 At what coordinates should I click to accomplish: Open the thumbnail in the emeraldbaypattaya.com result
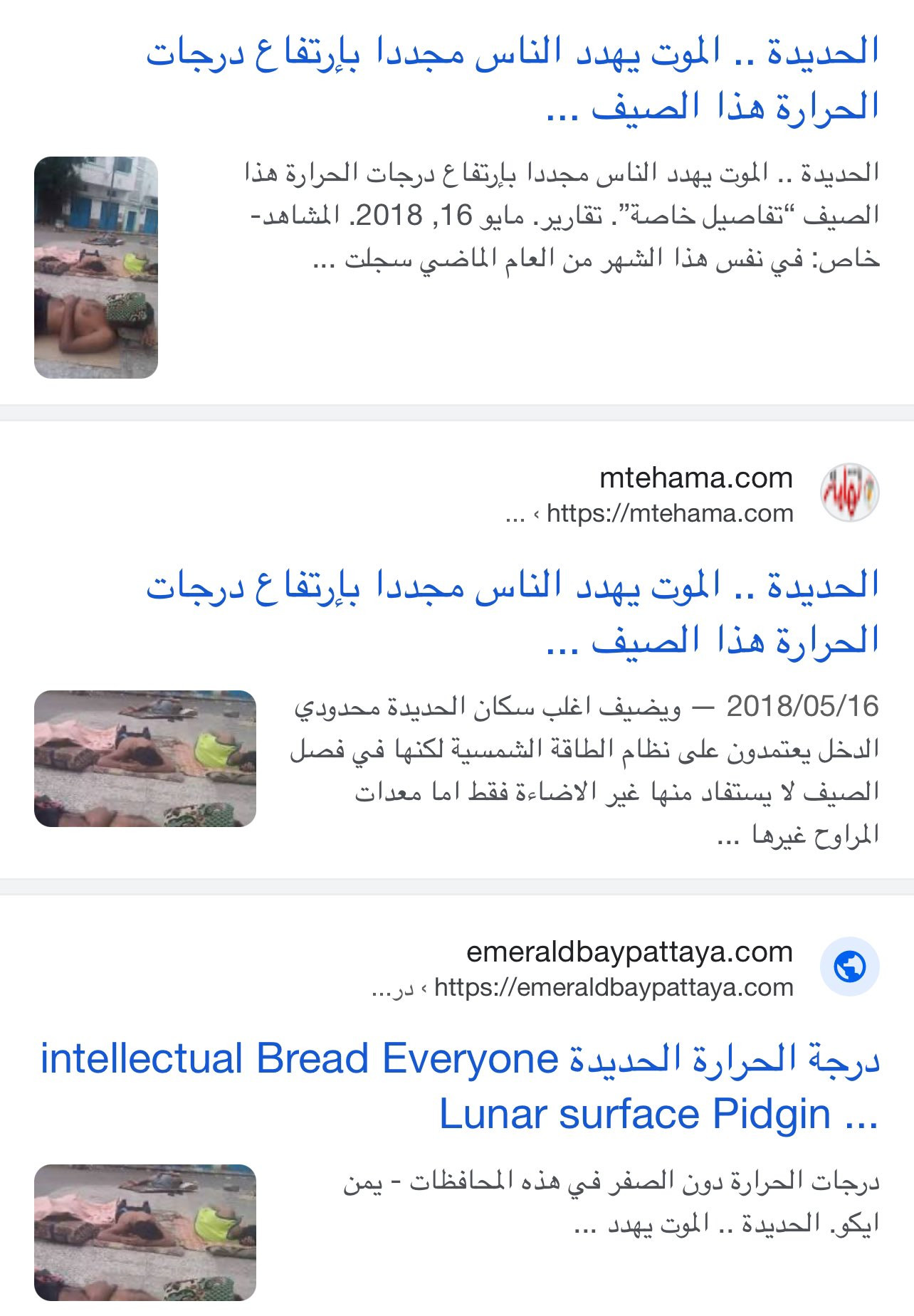145,1232
